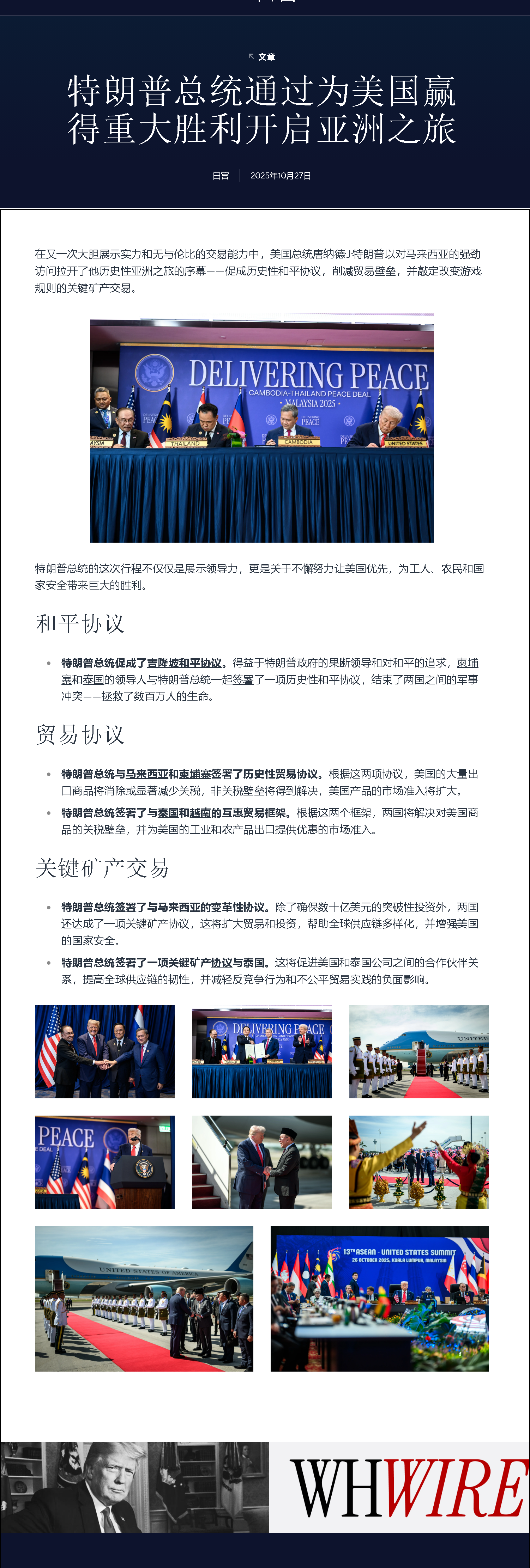530x1568 pixels.
Task: View the airplane stairs handshake photo
Action: click(x=262, y=1162)
